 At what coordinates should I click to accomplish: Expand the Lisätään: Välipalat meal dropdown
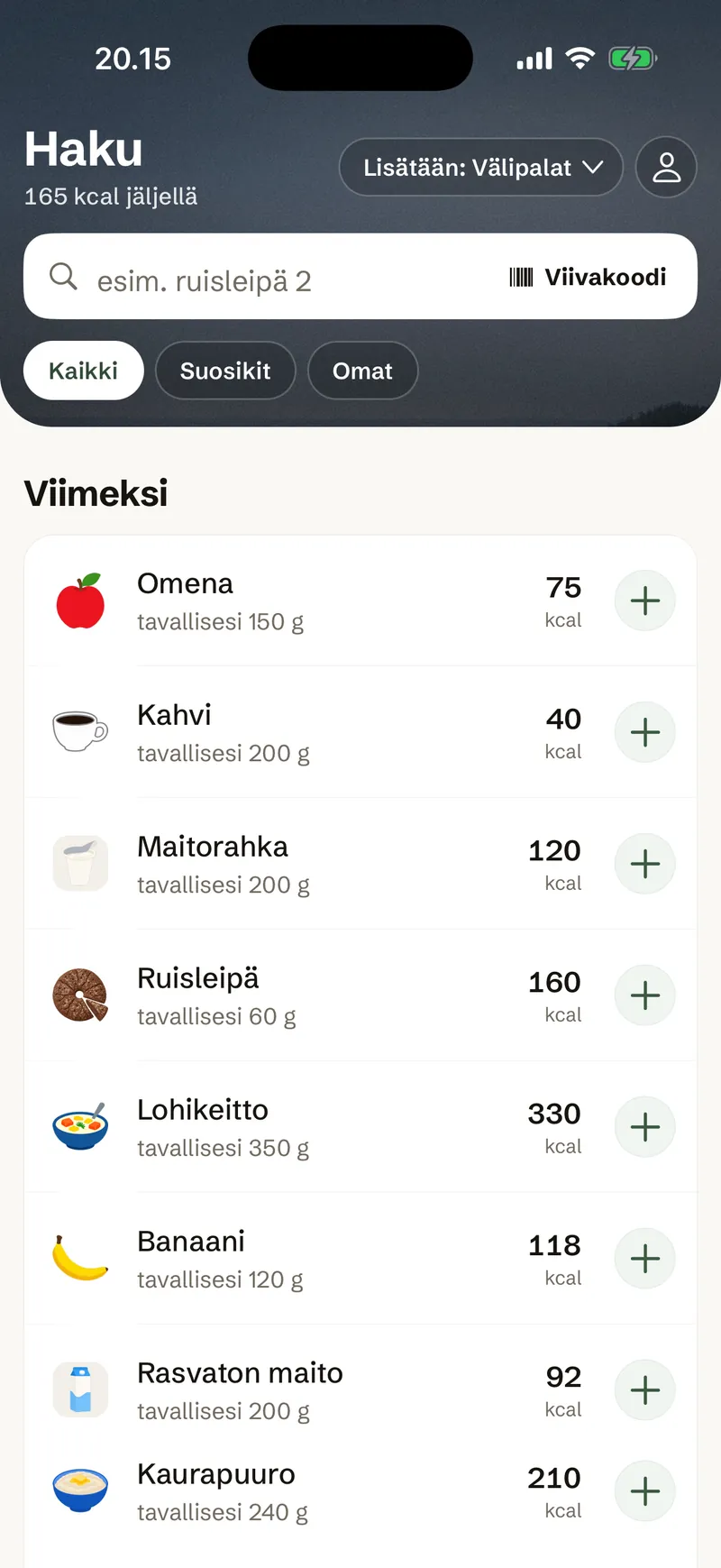click(481, 167)
